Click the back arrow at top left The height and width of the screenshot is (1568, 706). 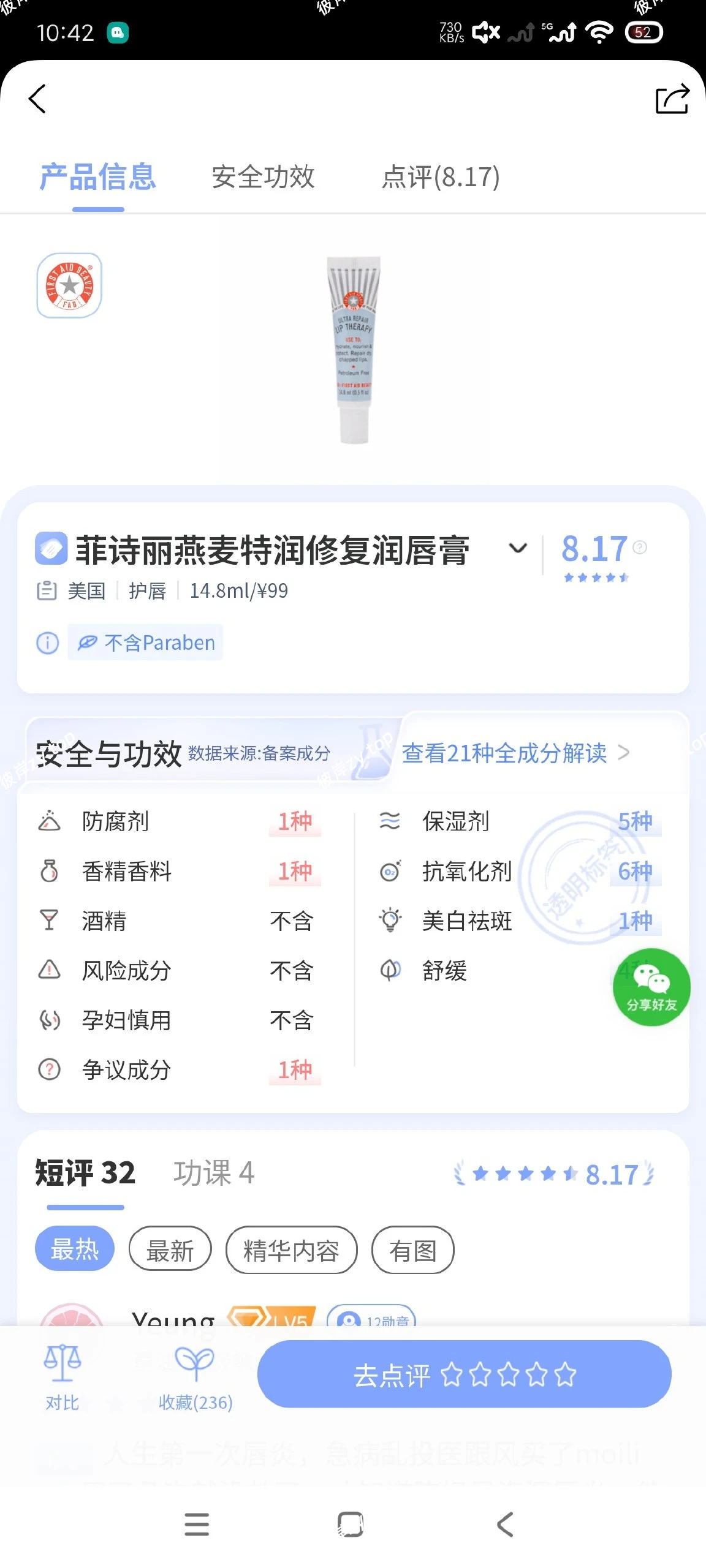pyautogui.click(x=37, y=98)
